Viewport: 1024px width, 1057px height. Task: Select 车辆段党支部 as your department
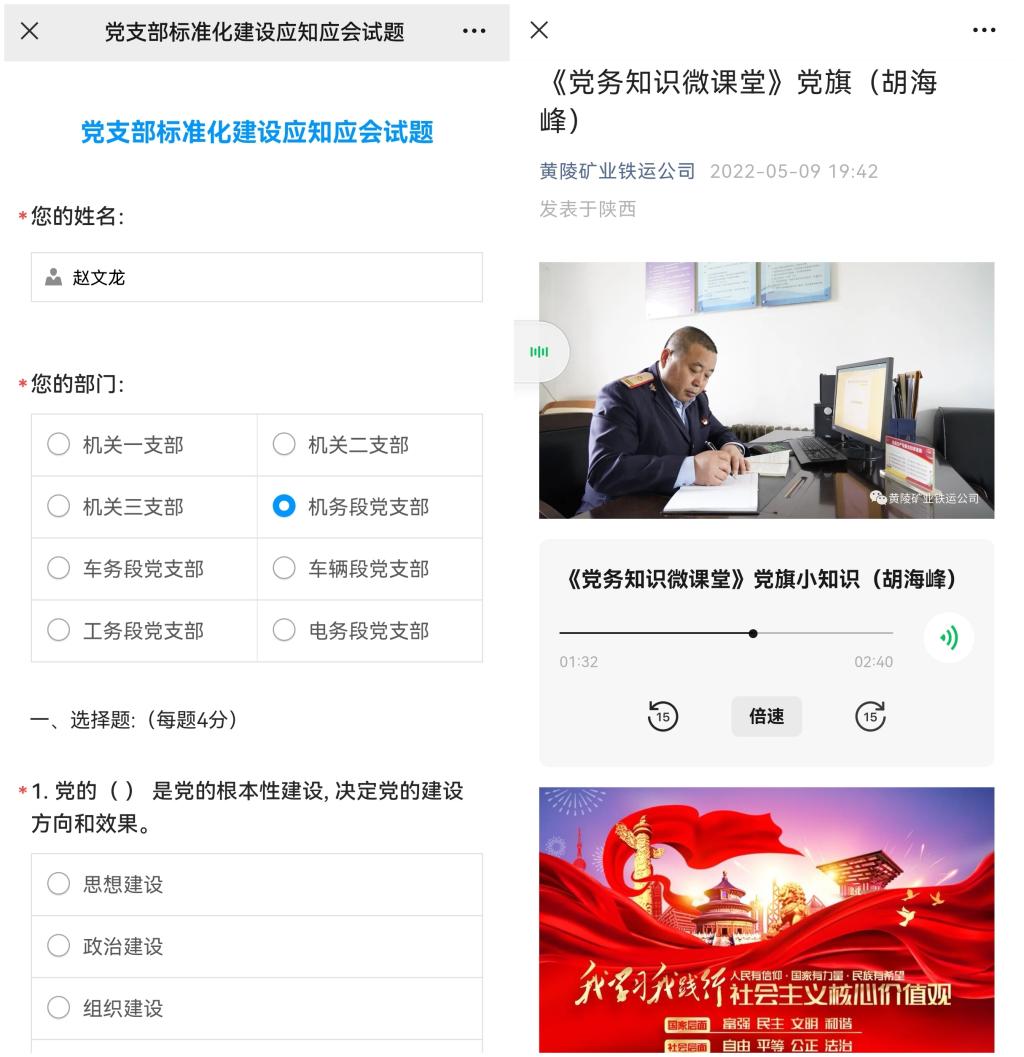click(285, 569)
